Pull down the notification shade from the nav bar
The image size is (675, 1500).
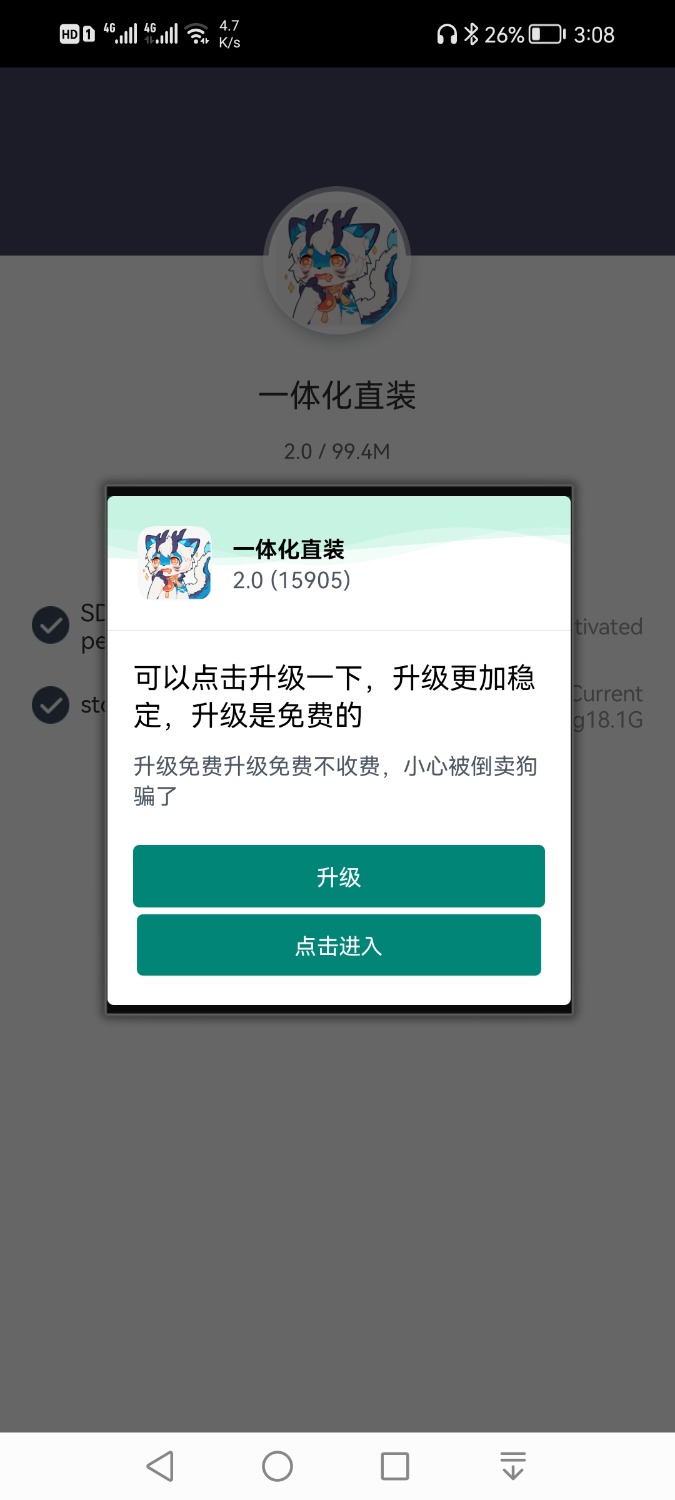click(x=513, y=1466)
